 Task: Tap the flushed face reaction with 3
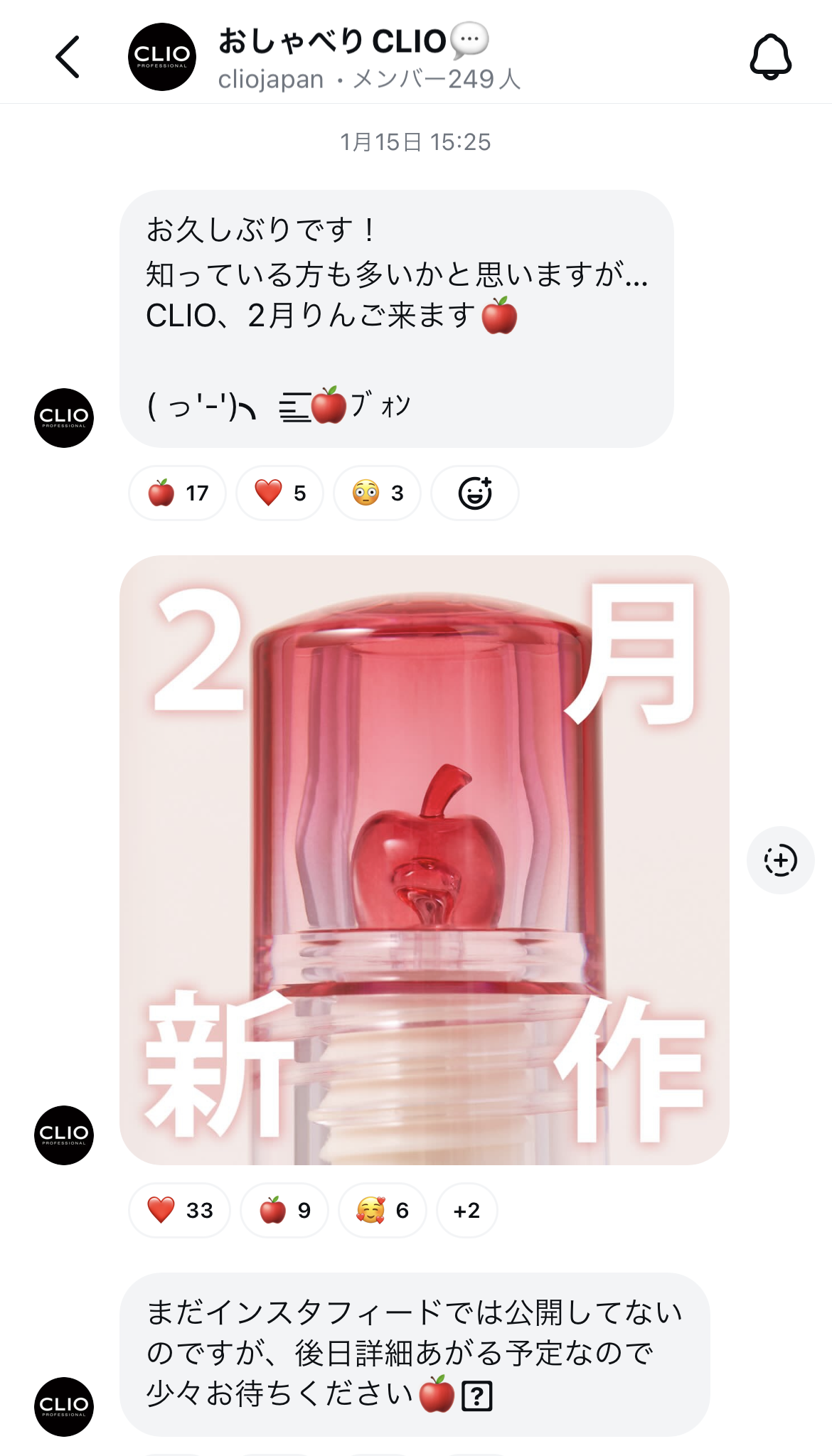(378, 493)
